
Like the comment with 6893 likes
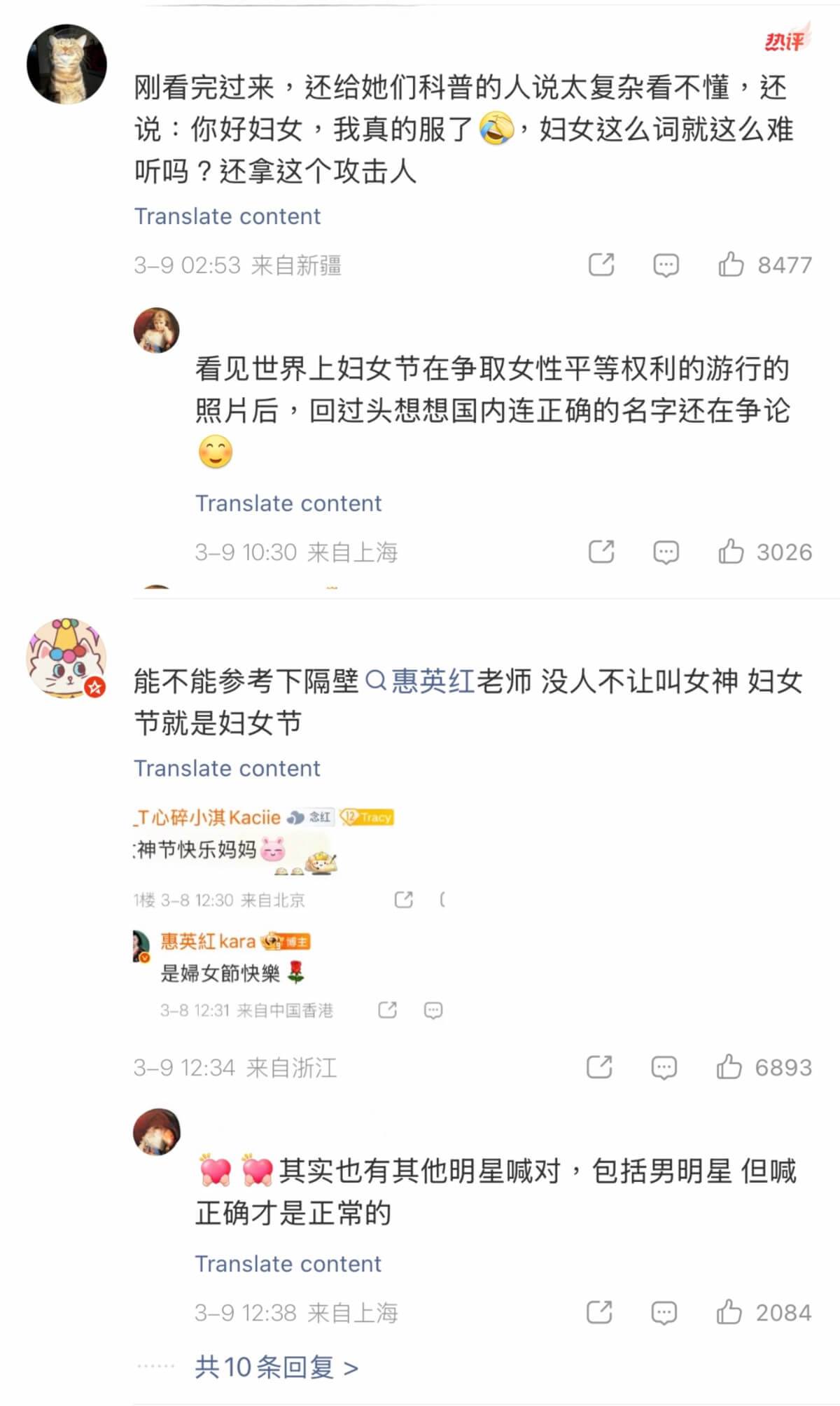729,1067
